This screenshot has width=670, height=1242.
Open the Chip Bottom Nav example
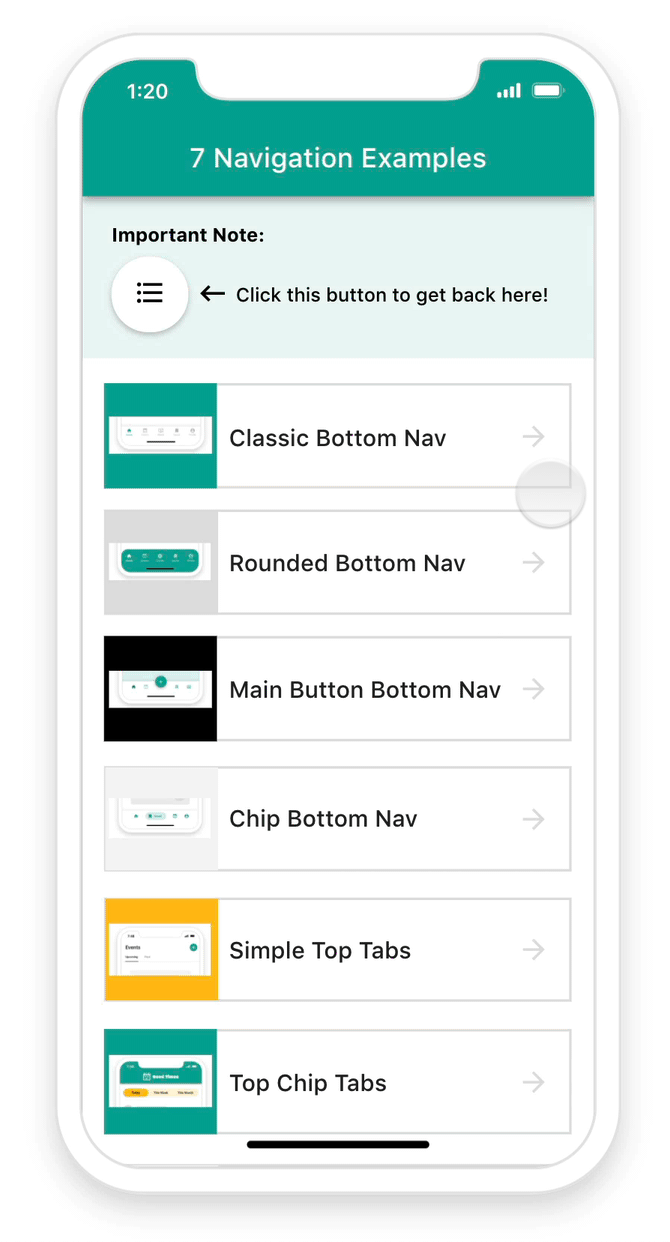(x=338, y=819)
